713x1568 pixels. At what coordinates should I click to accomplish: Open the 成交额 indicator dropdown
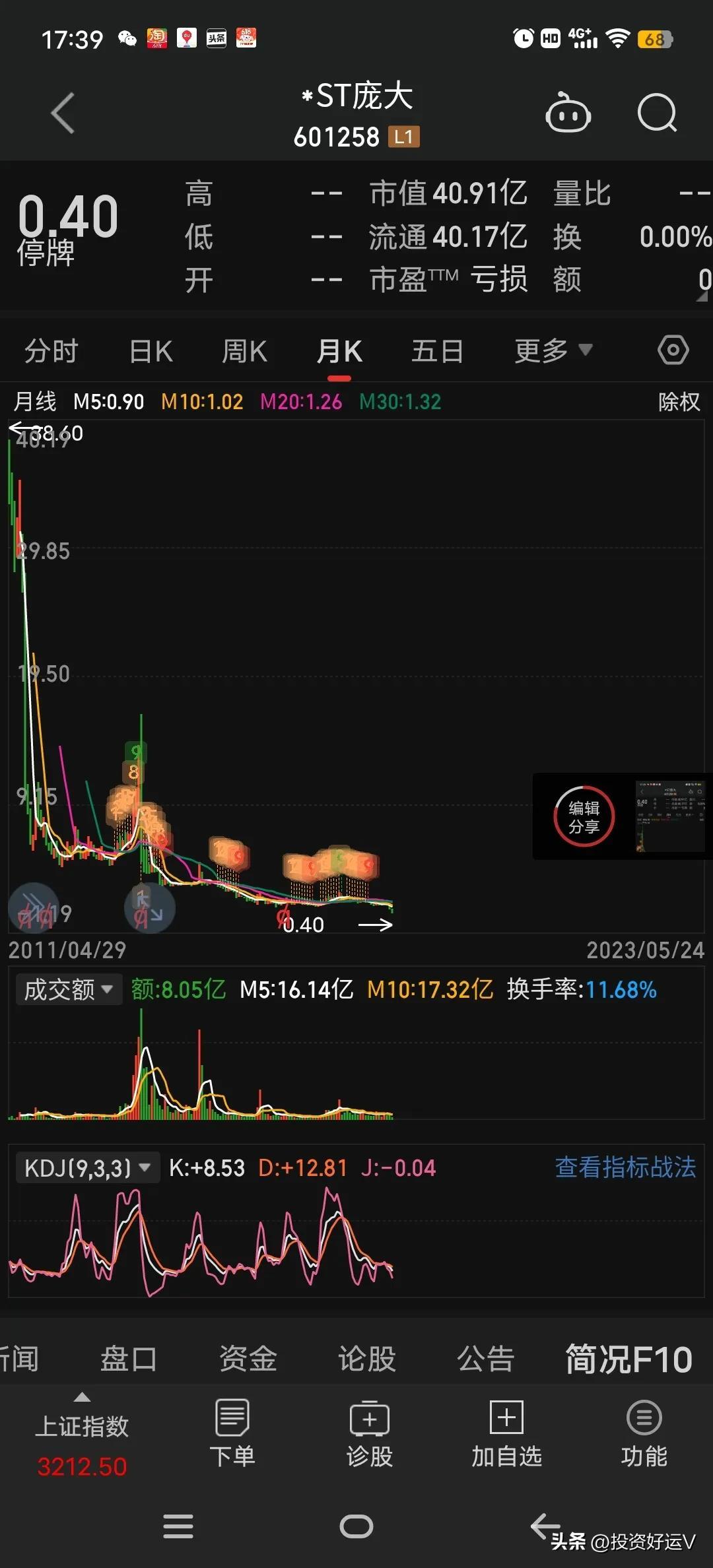69,989
